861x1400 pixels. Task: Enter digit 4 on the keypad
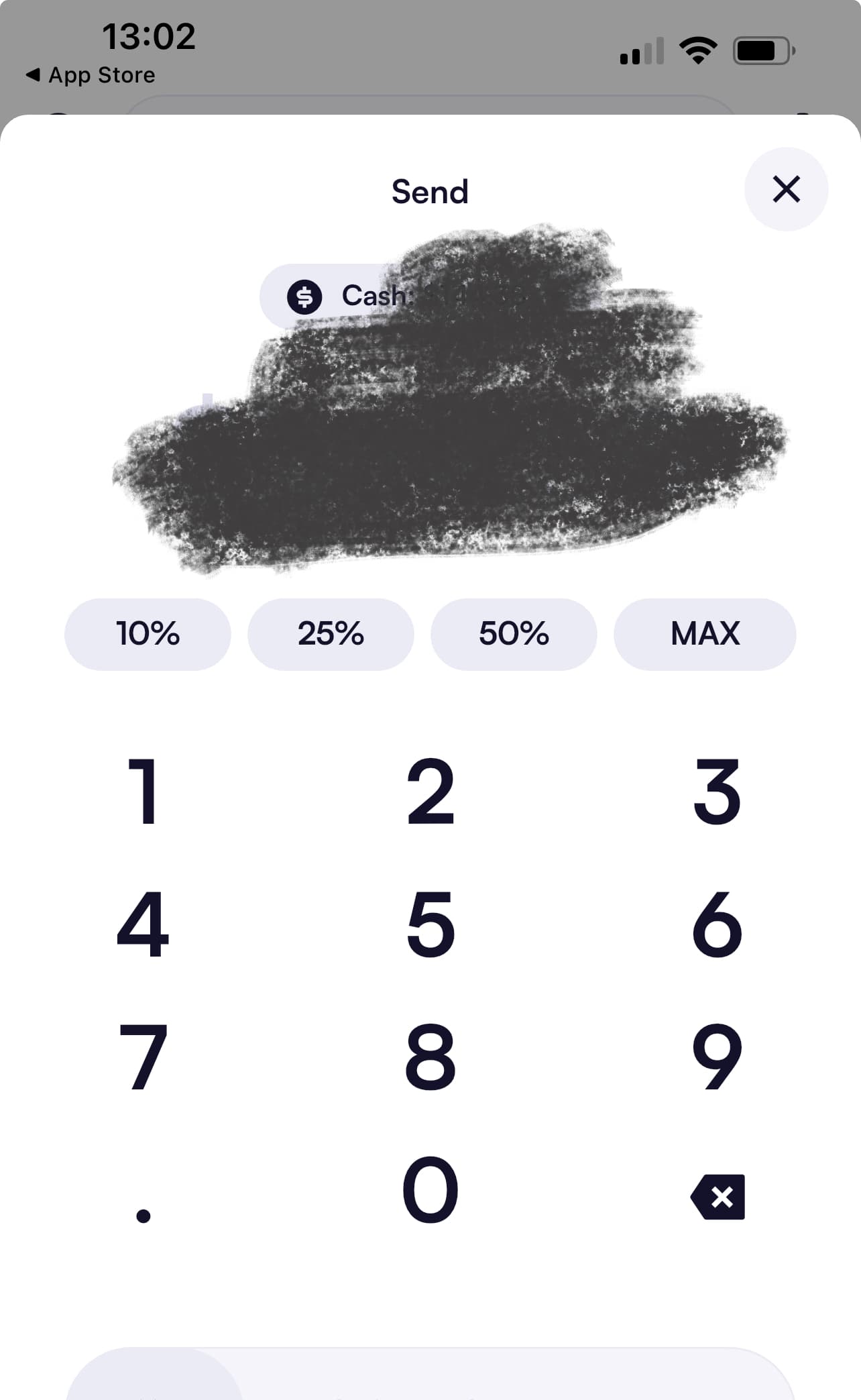click(x=143, y=924)
